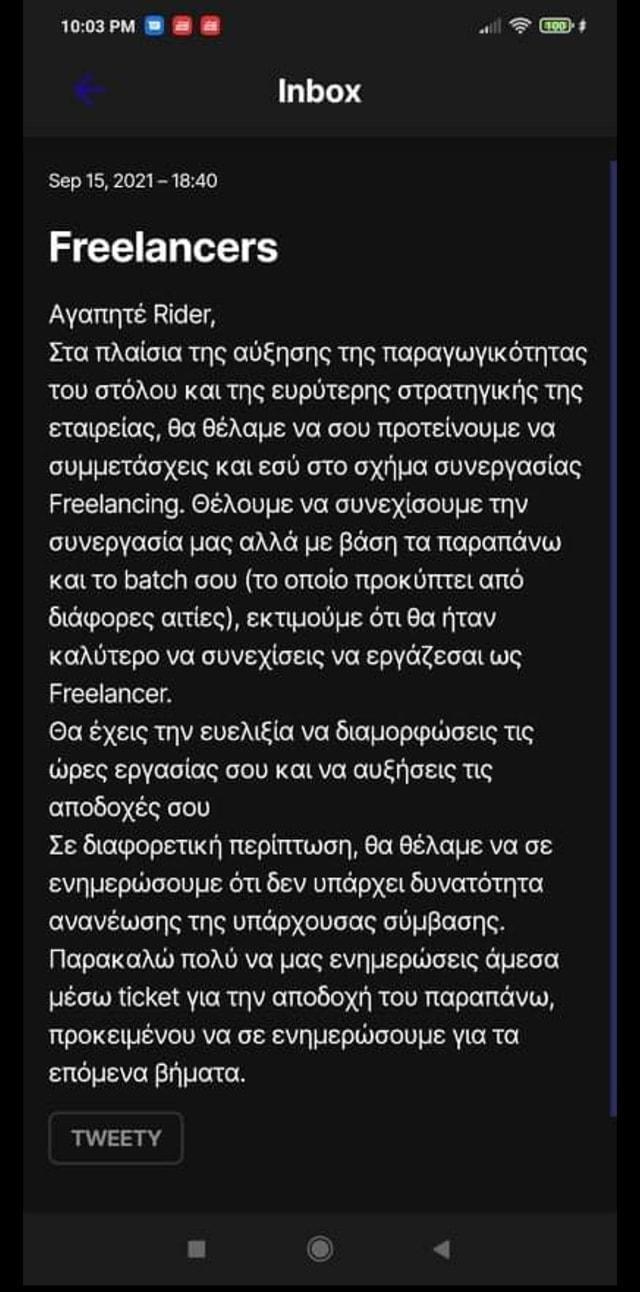
Task: Tap the system back triangle
Action: (441, 1248)
